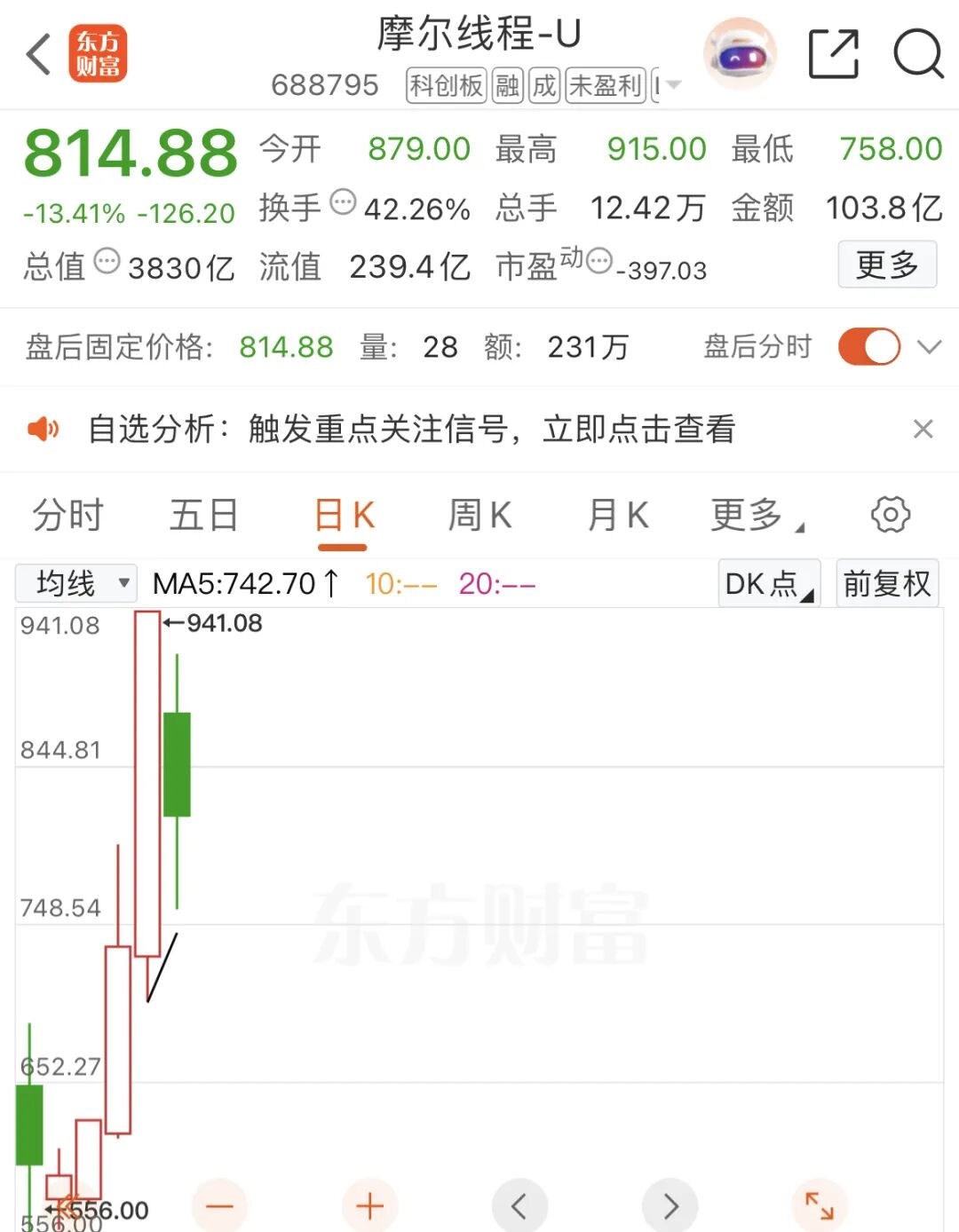959x1232 pixels.
Task: Expand the after-hours panel chevron
Action: click(x=929, y=347)
